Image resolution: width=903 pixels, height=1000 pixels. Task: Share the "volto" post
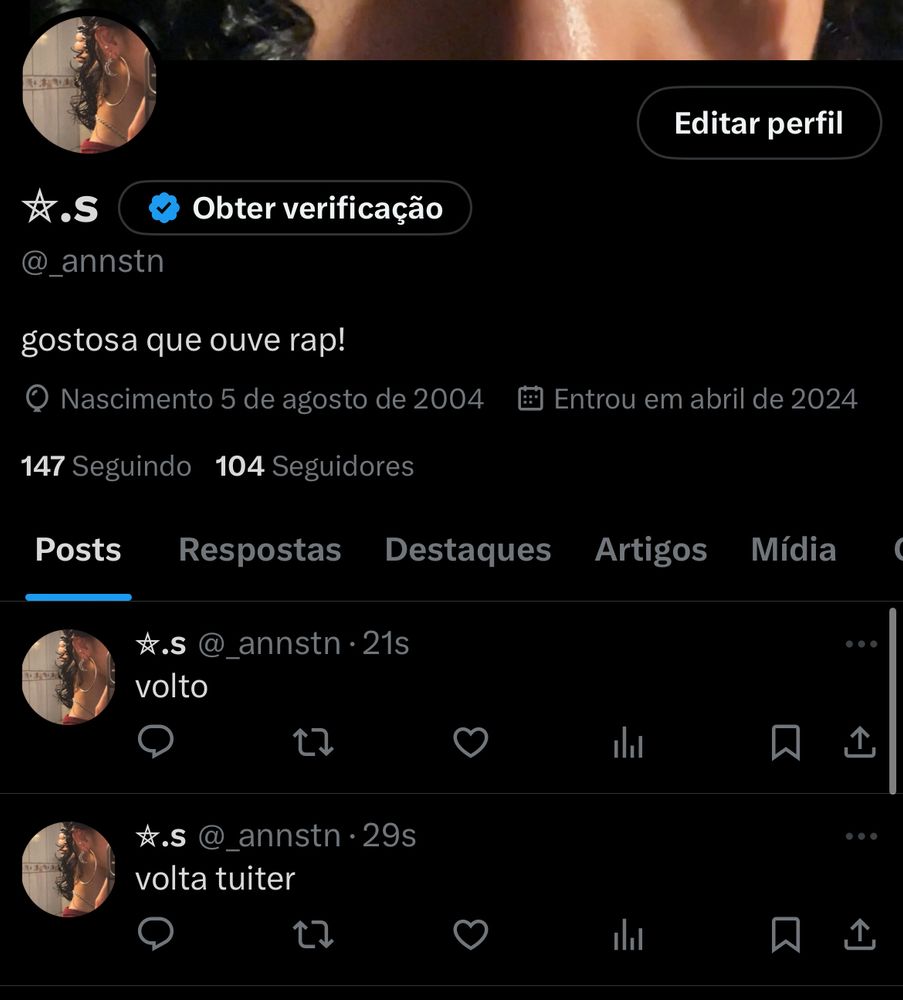point(860,742)
